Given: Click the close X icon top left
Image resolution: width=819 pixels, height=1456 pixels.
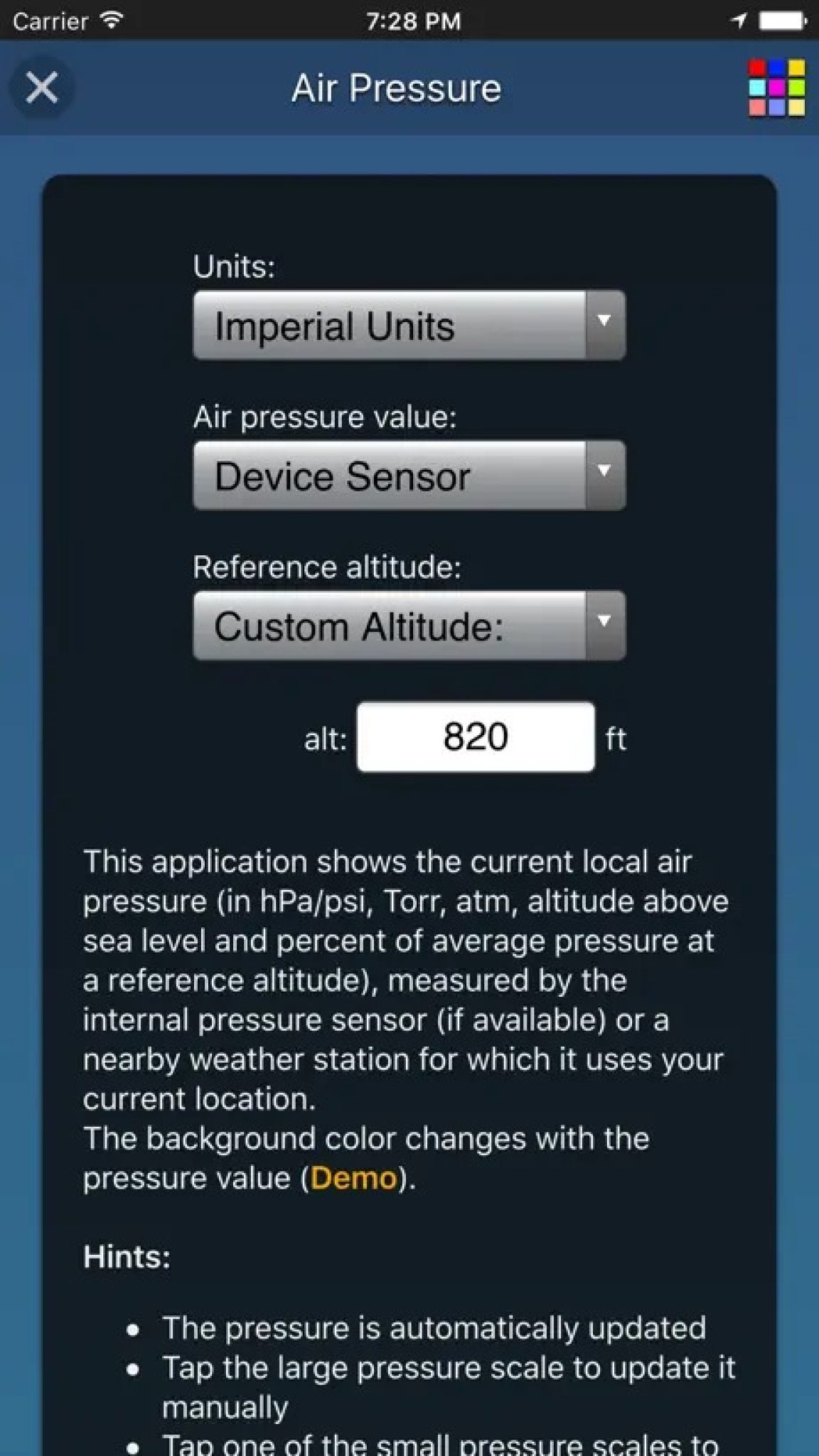Looking at the screenshot, I should point(43,88).
